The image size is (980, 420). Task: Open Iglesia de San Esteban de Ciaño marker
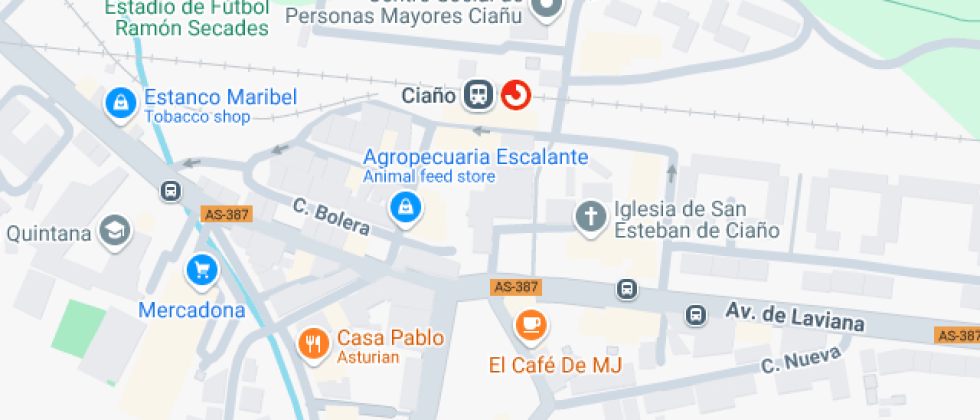(x=590, y=216)
